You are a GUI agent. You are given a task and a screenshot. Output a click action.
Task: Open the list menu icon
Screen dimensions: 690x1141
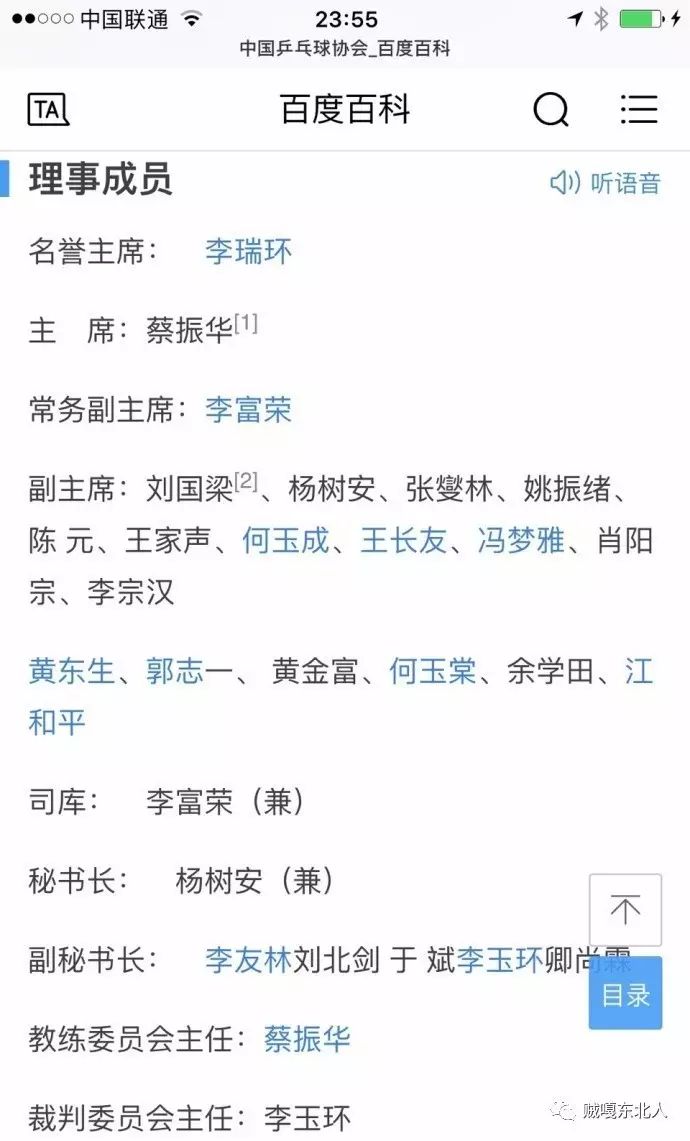tap(638, 109)
